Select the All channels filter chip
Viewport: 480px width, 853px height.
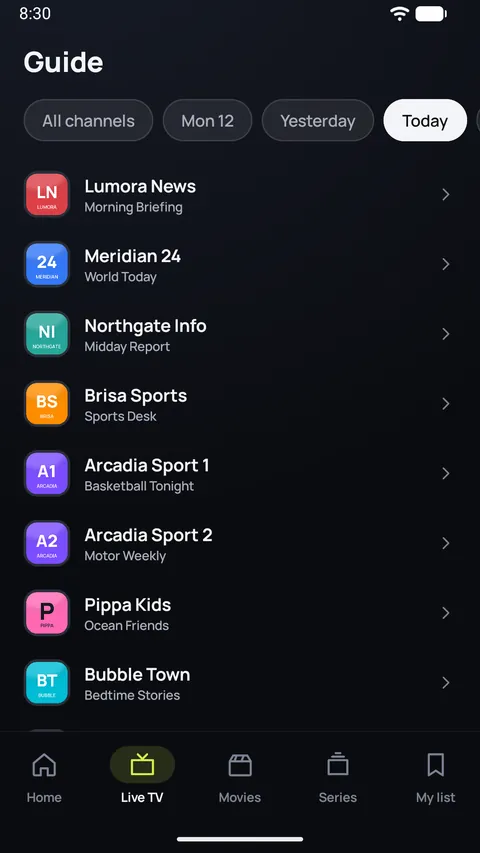click(x=88, y=120)
